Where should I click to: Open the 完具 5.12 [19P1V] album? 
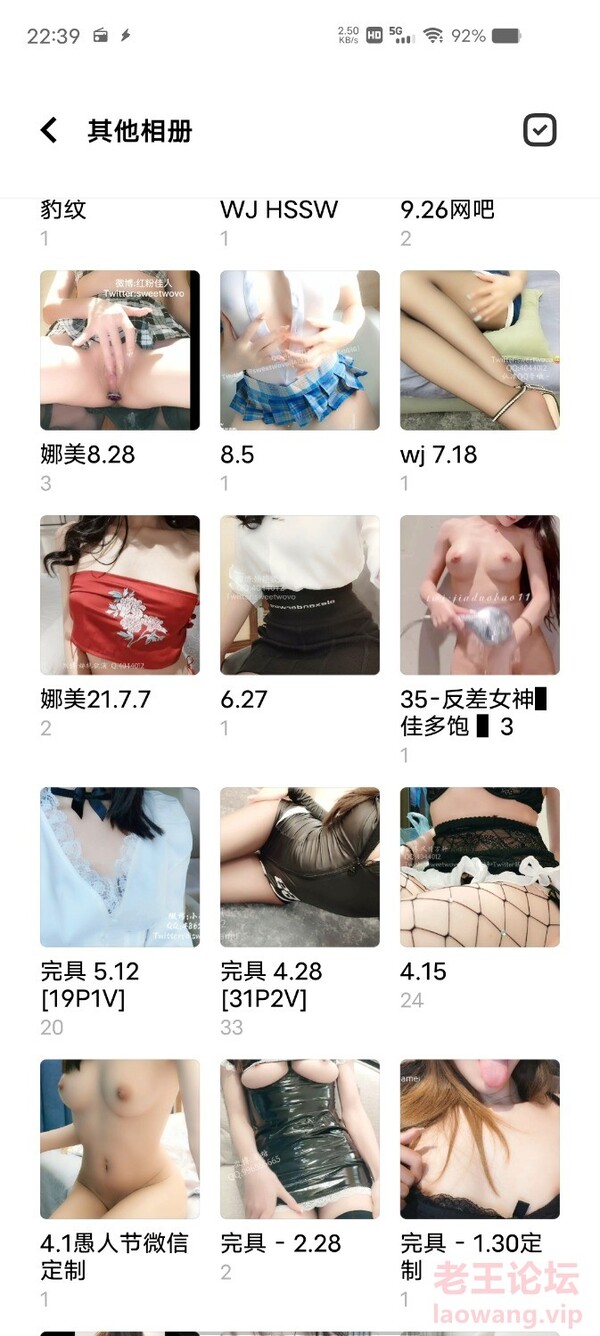(x=120, y=867)
